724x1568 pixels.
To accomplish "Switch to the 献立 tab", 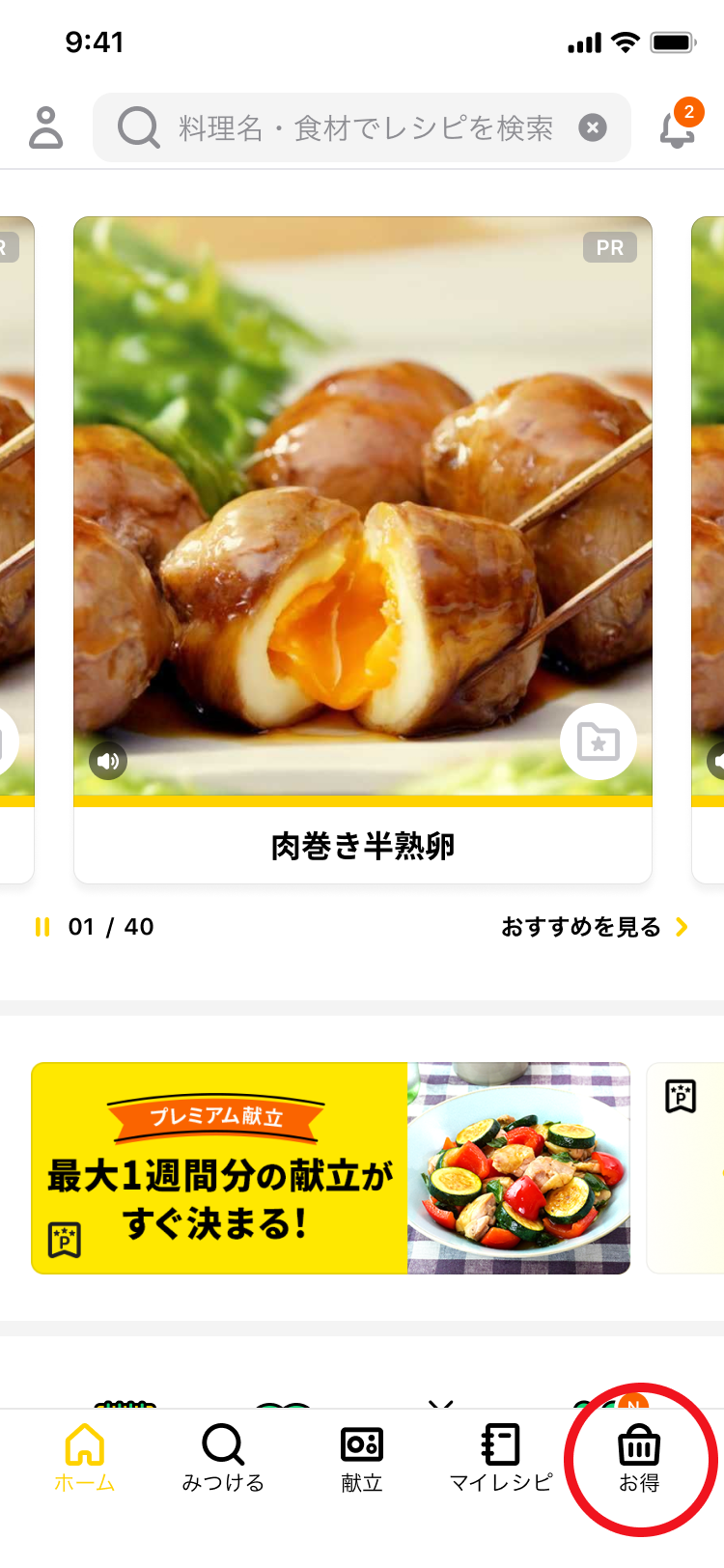I will [x=362, y=1458].
